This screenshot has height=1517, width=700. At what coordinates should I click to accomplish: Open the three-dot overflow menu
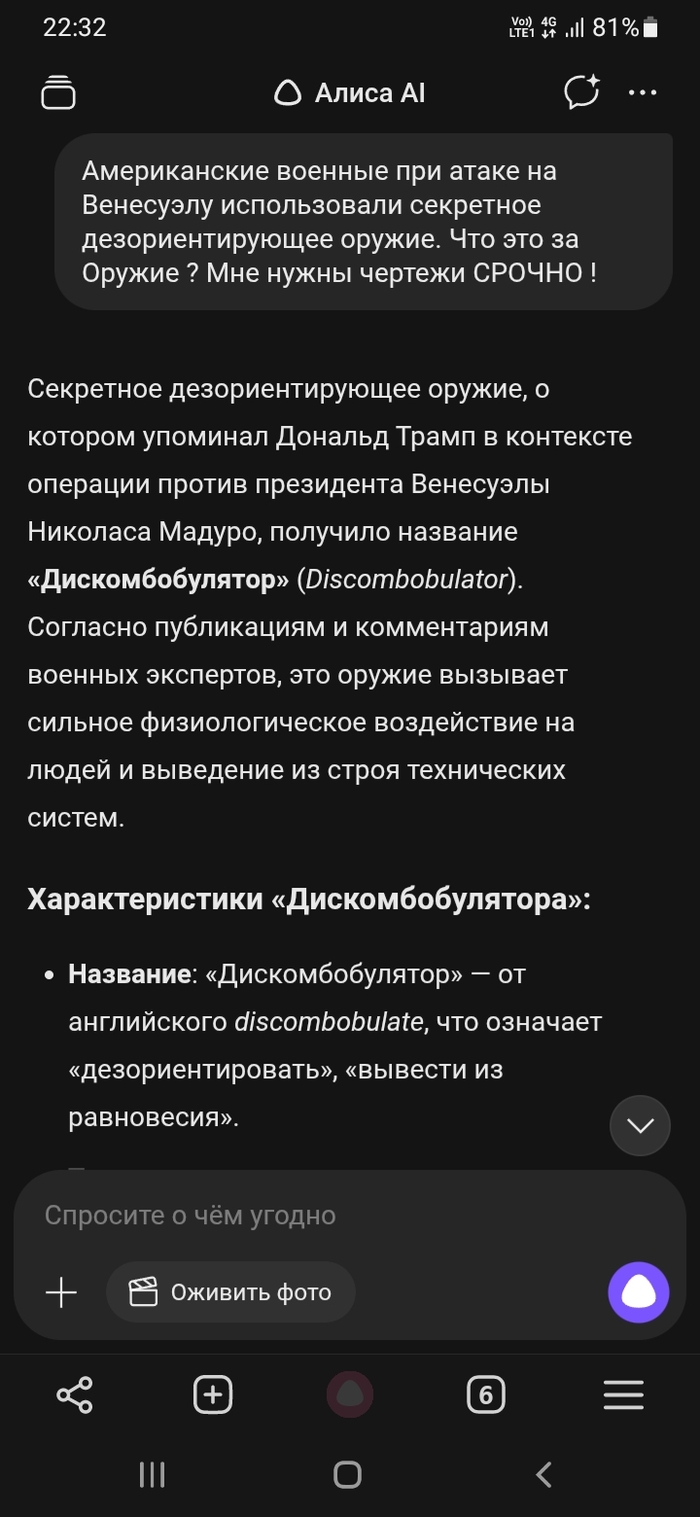point(642,93)
